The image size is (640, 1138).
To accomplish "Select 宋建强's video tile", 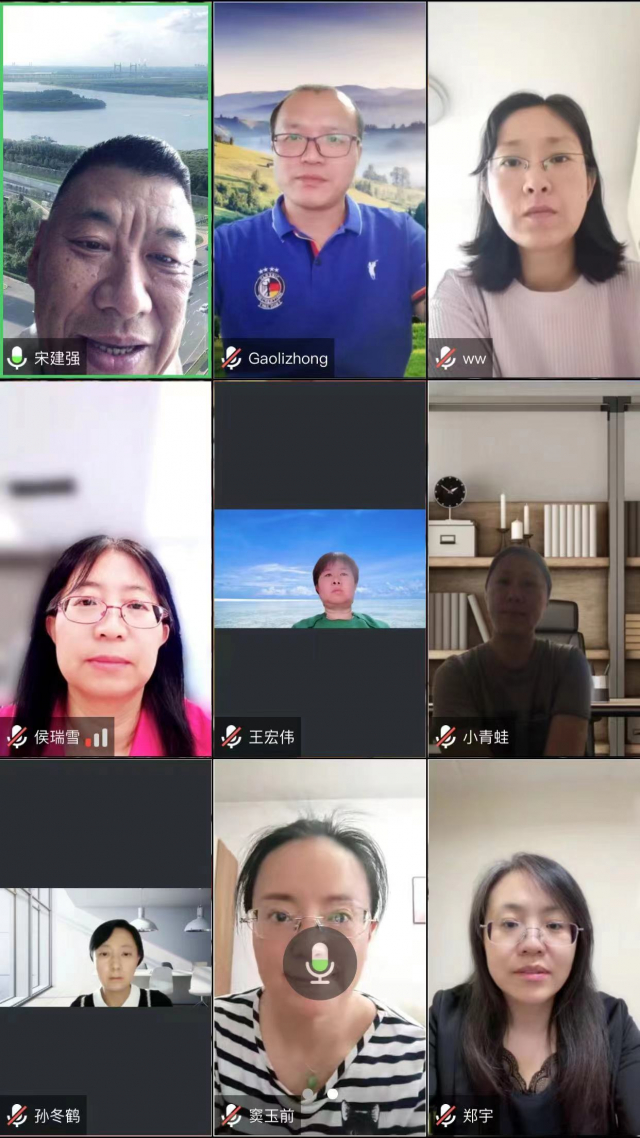I will (x=106, y=190).
